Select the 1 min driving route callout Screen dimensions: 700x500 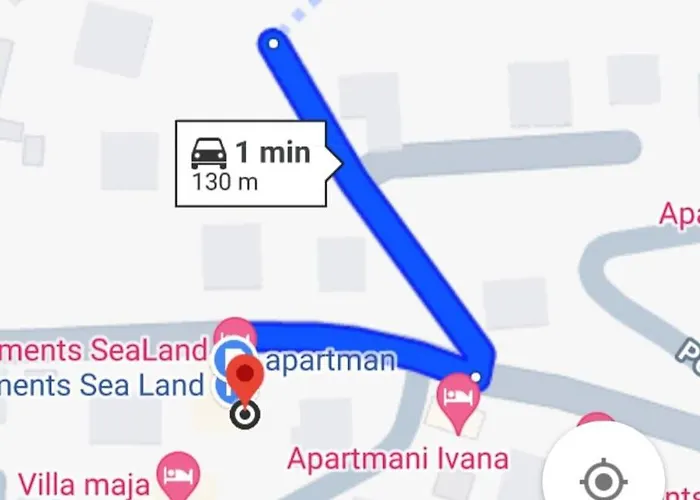251,163
